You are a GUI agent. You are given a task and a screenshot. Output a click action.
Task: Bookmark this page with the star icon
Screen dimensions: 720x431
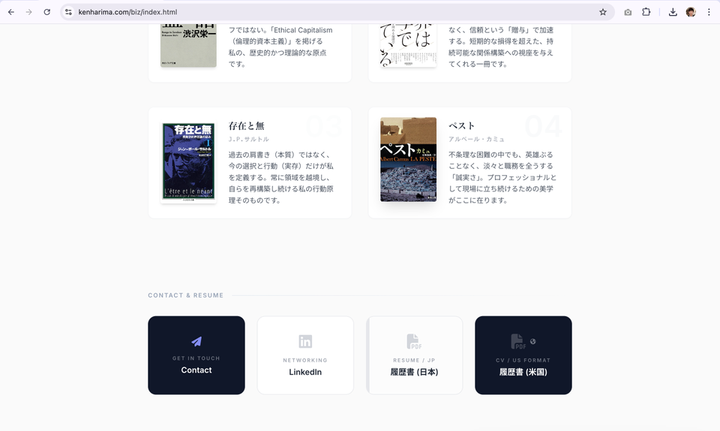(603, 12)
